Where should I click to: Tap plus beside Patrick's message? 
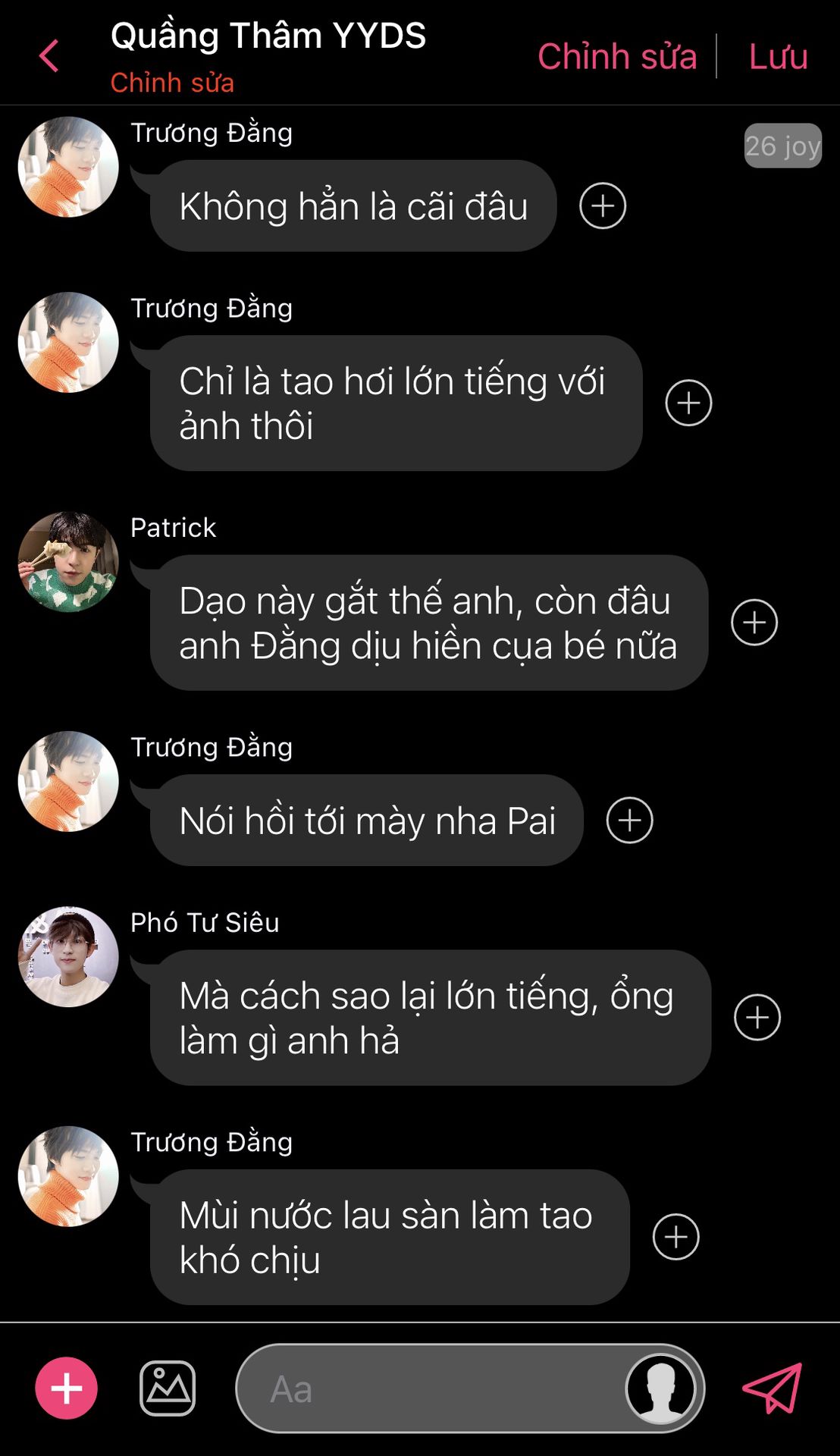click(754, 623)
